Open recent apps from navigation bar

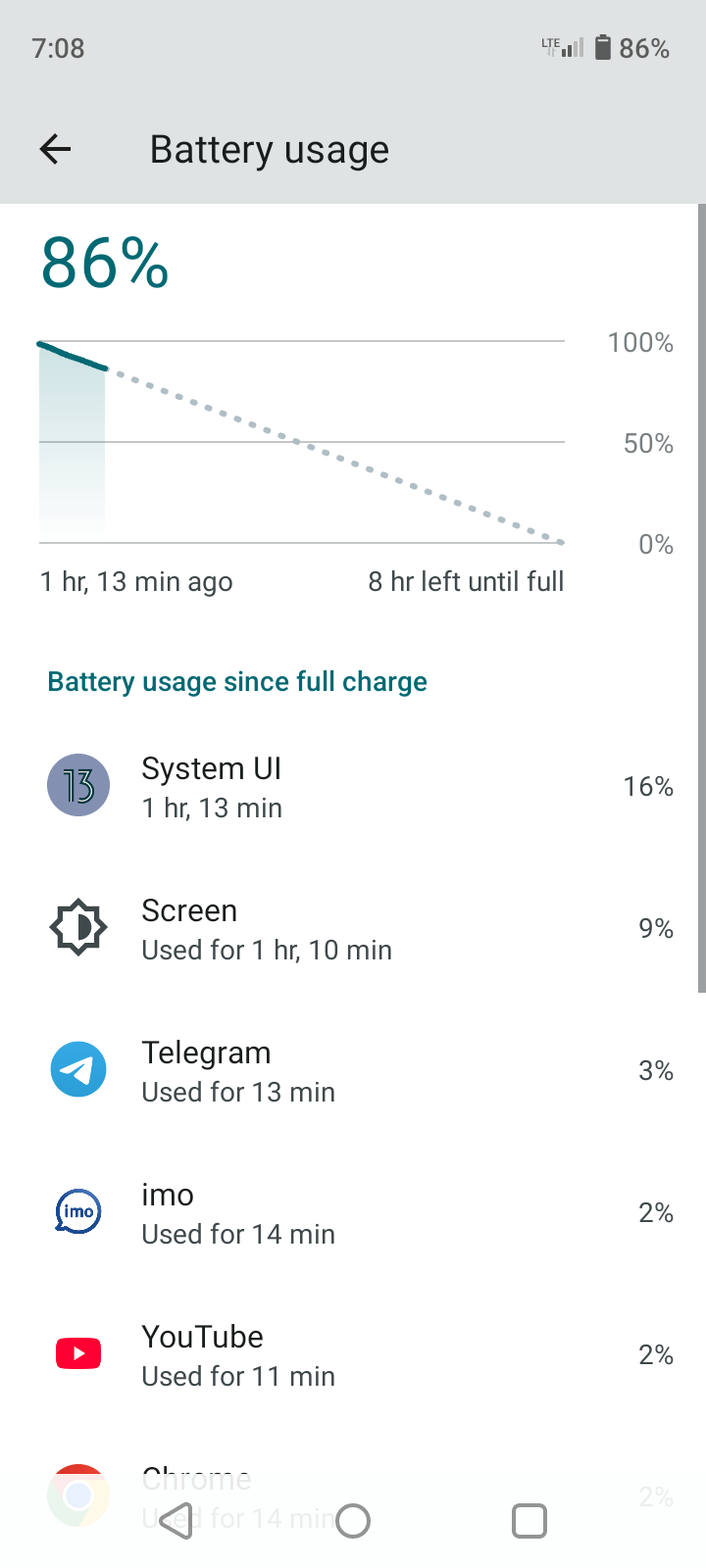[529, 1521]
